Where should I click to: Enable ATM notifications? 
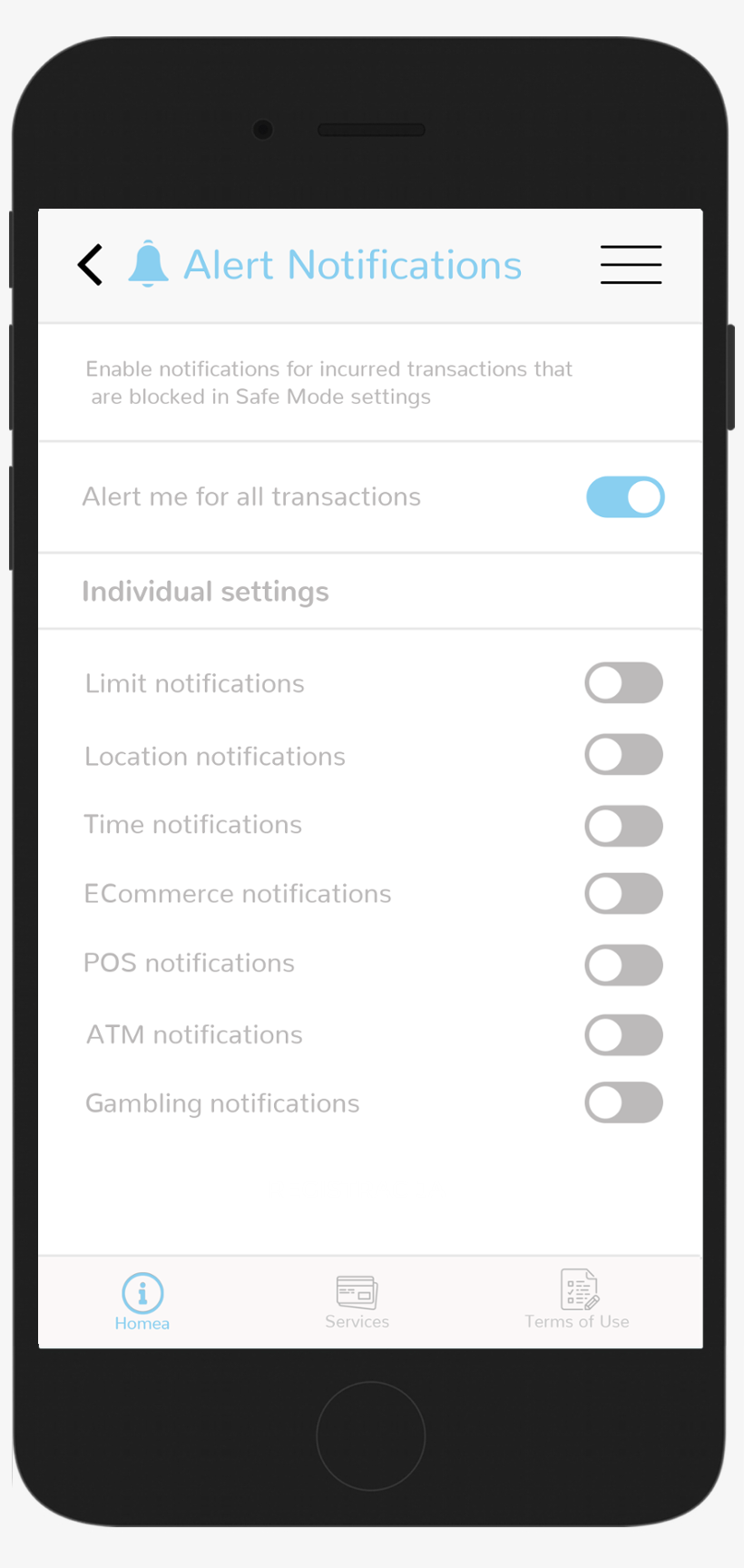623,1035
